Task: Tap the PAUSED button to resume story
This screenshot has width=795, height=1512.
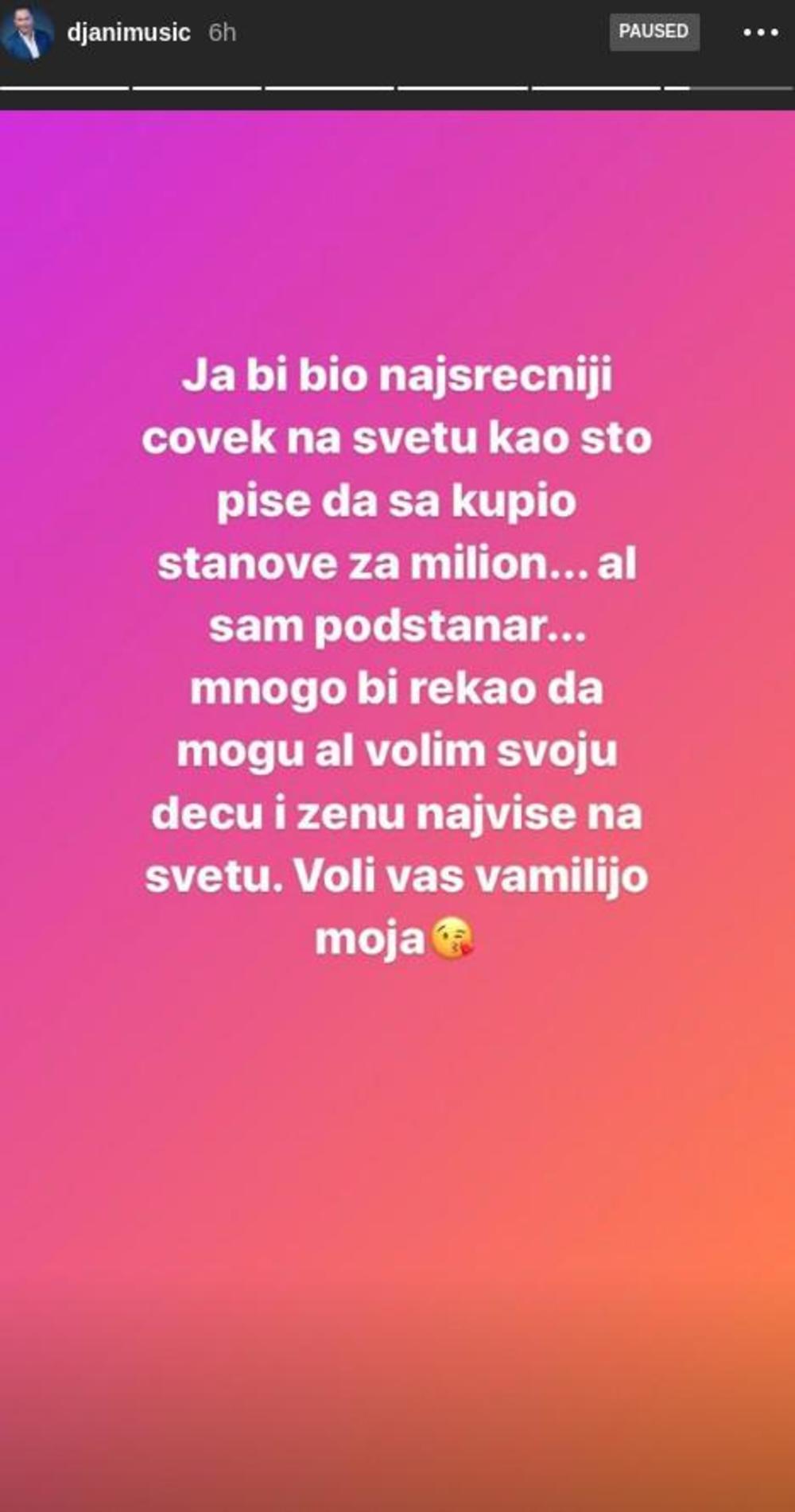Action: (x=653, y=32)
